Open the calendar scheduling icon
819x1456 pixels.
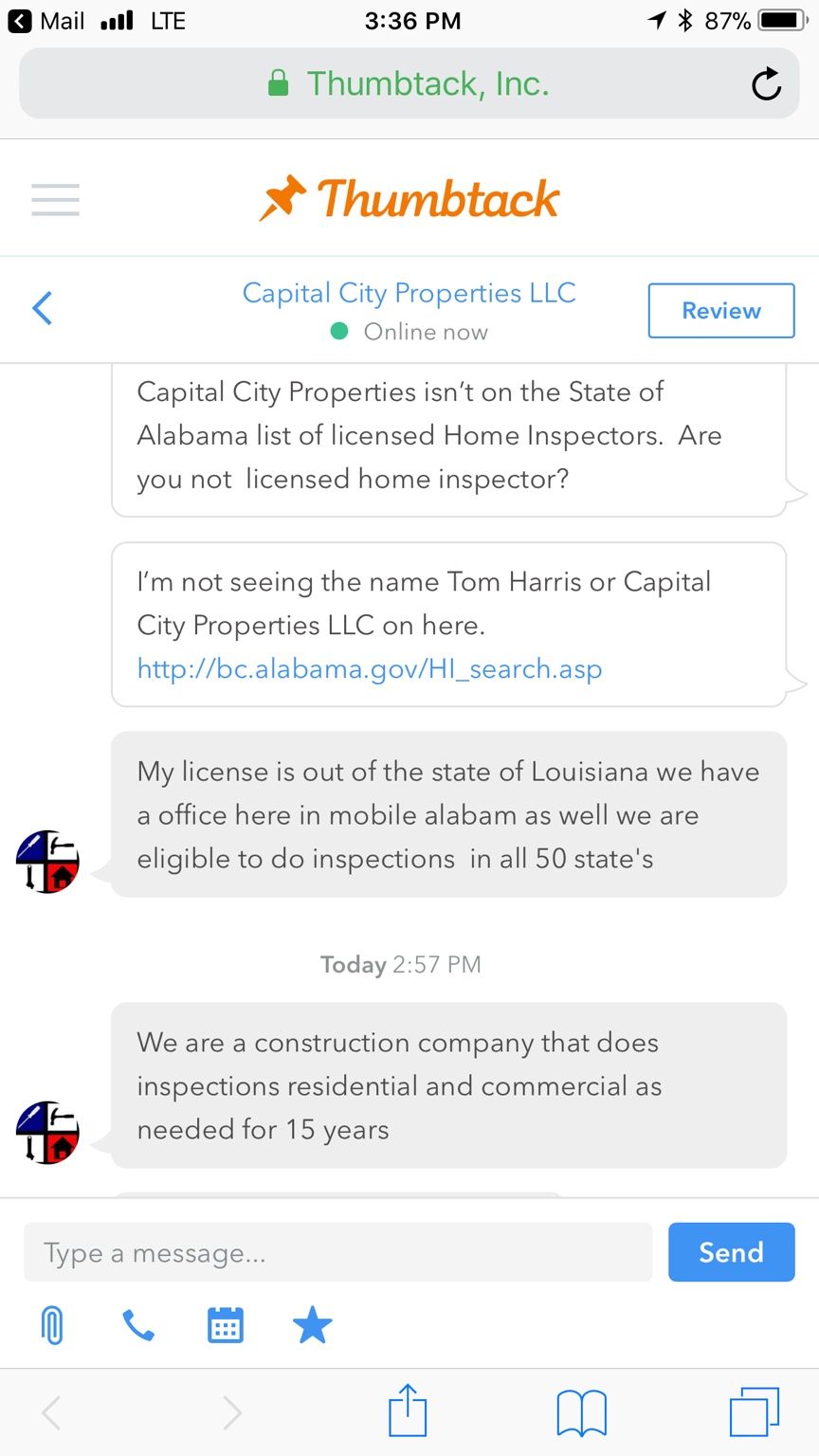pos(226,1325)
